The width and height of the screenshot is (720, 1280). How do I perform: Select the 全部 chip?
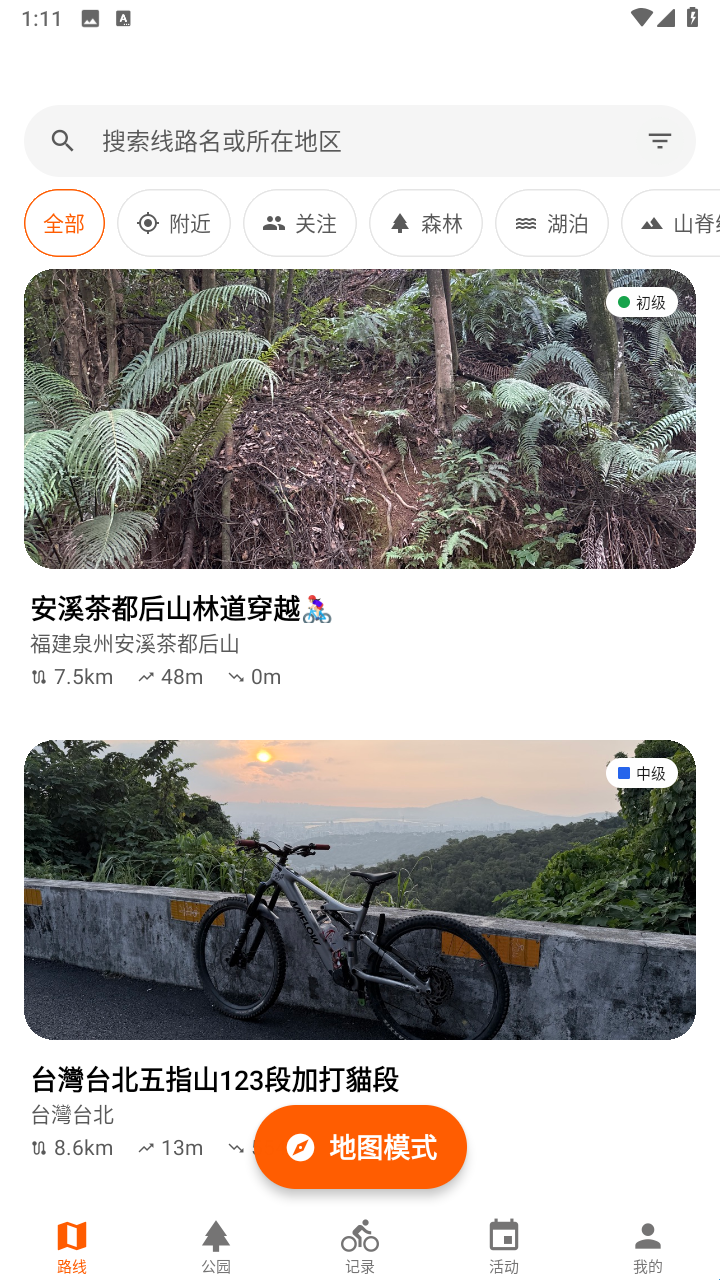point(64,223)
